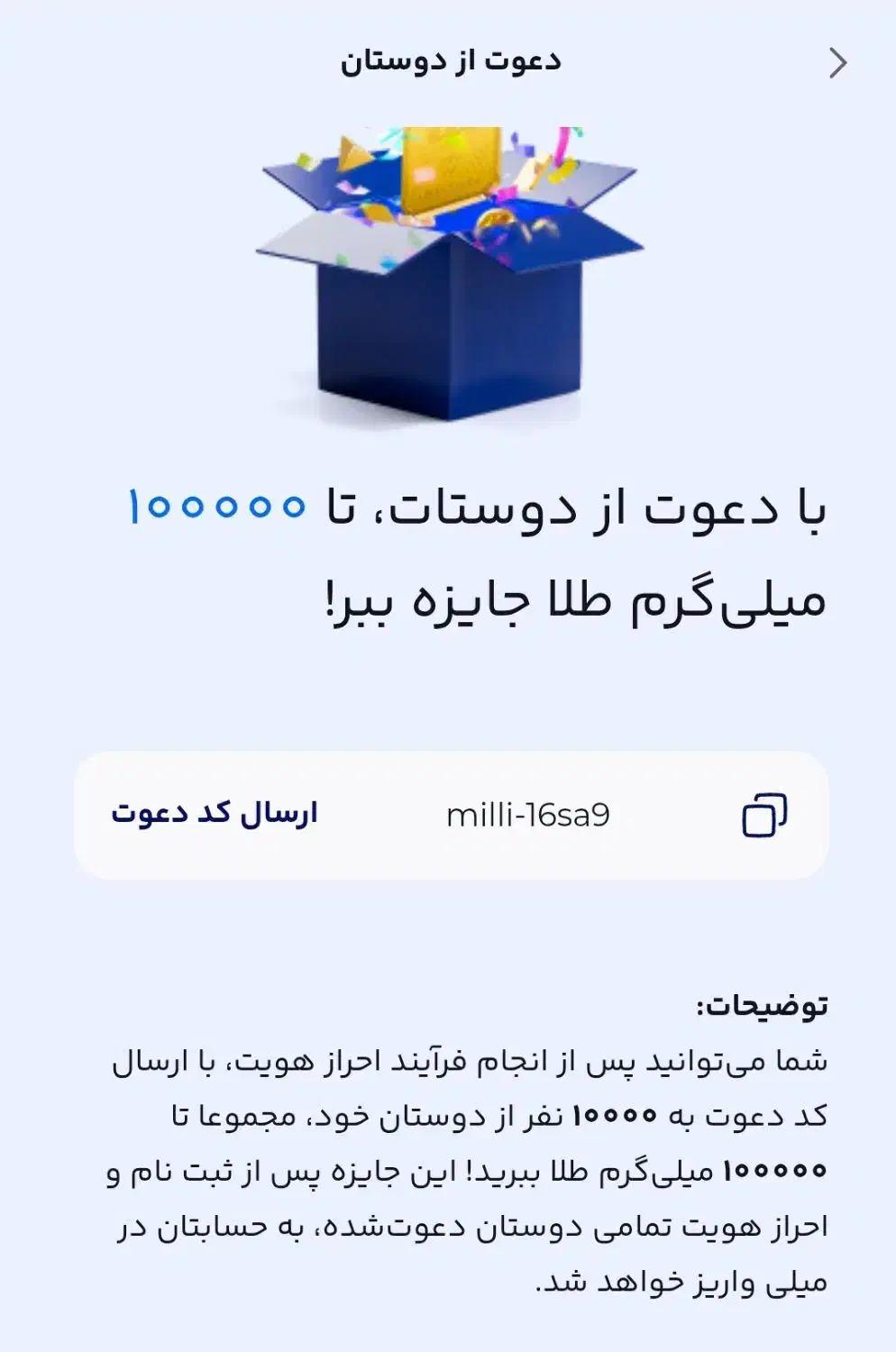This screenshot has width=896, height=1352.
Task: Open the header navigation bar item
Action: 448,60
